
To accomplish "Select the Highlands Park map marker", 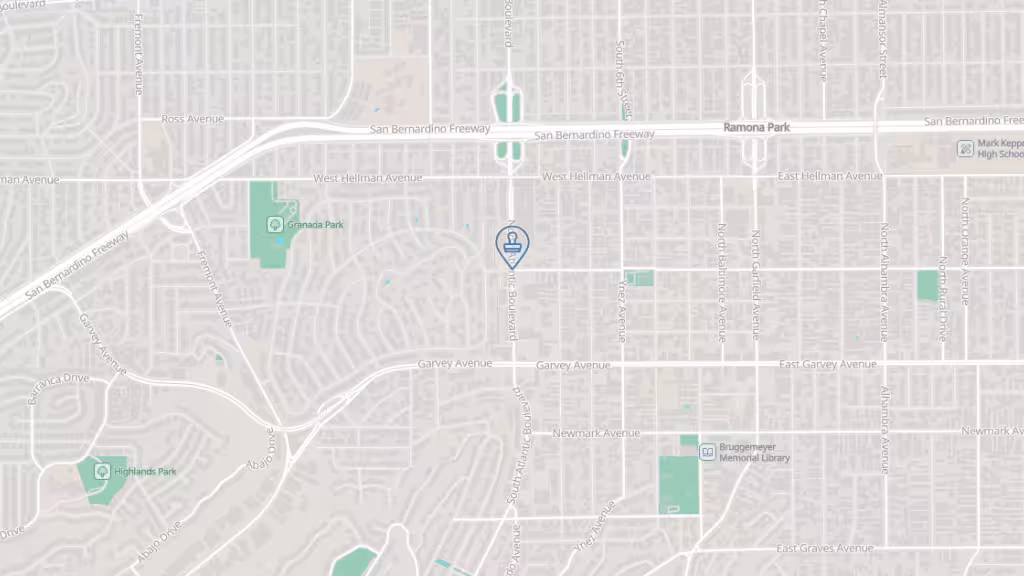I will tap(101, 470).
